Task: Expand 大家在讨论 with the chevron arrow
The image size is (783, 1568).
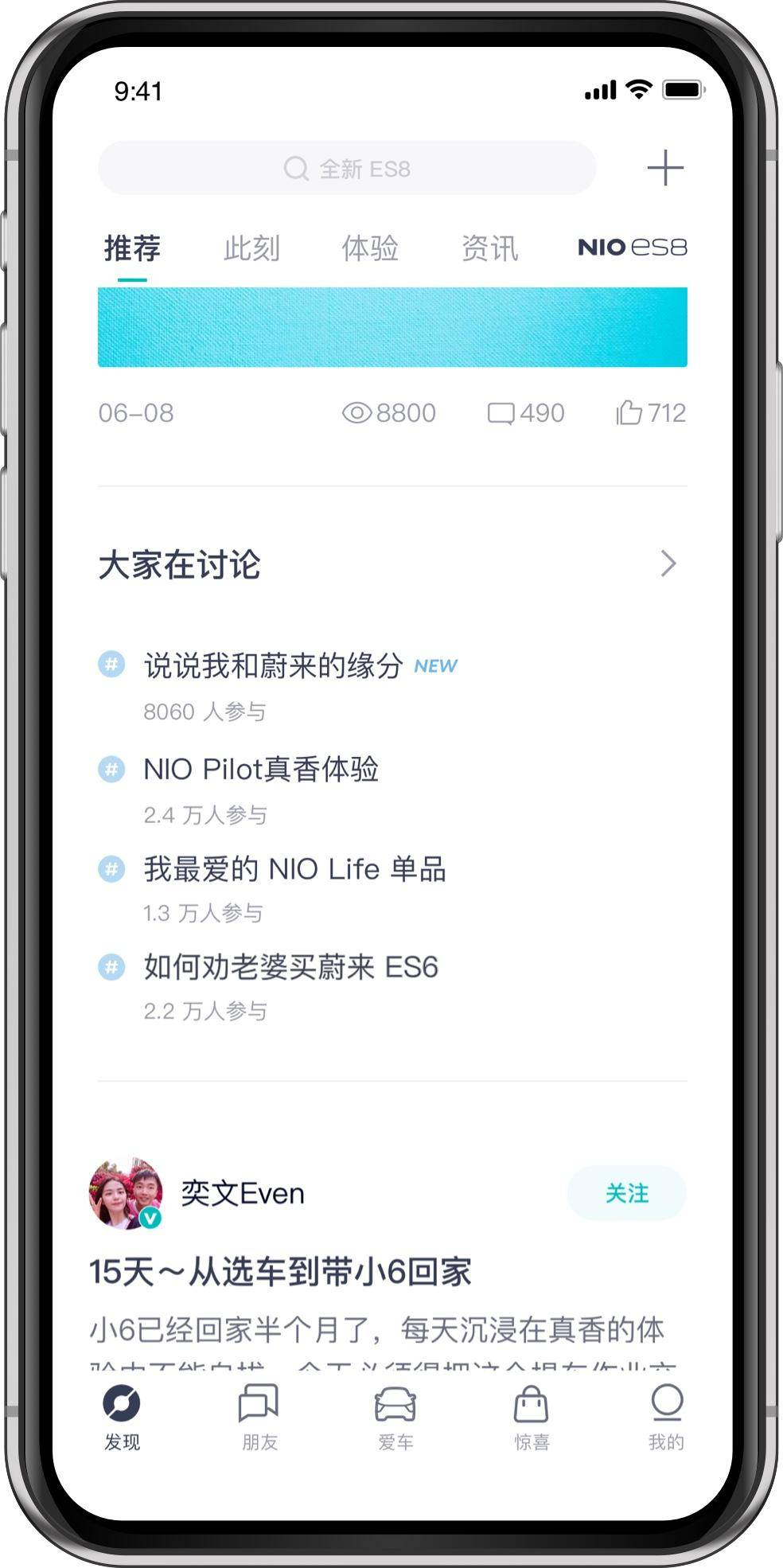Action: (668, 564)
